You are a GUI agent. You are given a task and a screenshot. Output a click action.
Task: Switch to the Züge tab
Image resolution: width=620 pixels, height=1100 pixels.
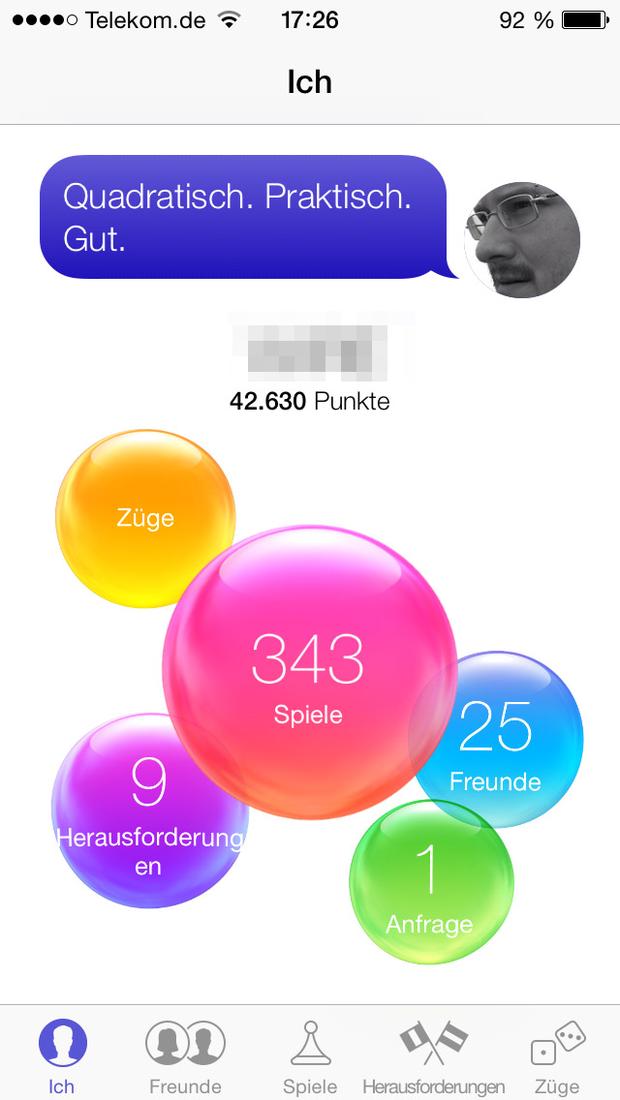(x=558, y=1056)
